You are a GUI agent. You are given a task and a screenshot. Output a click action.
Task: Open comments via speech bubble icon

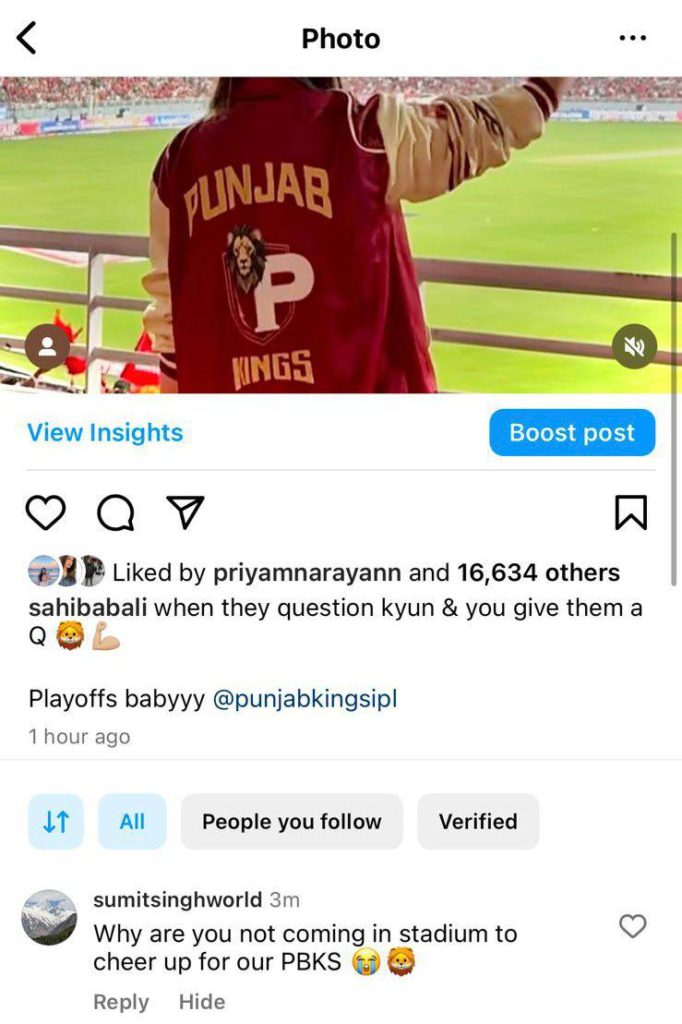(115, 513)
